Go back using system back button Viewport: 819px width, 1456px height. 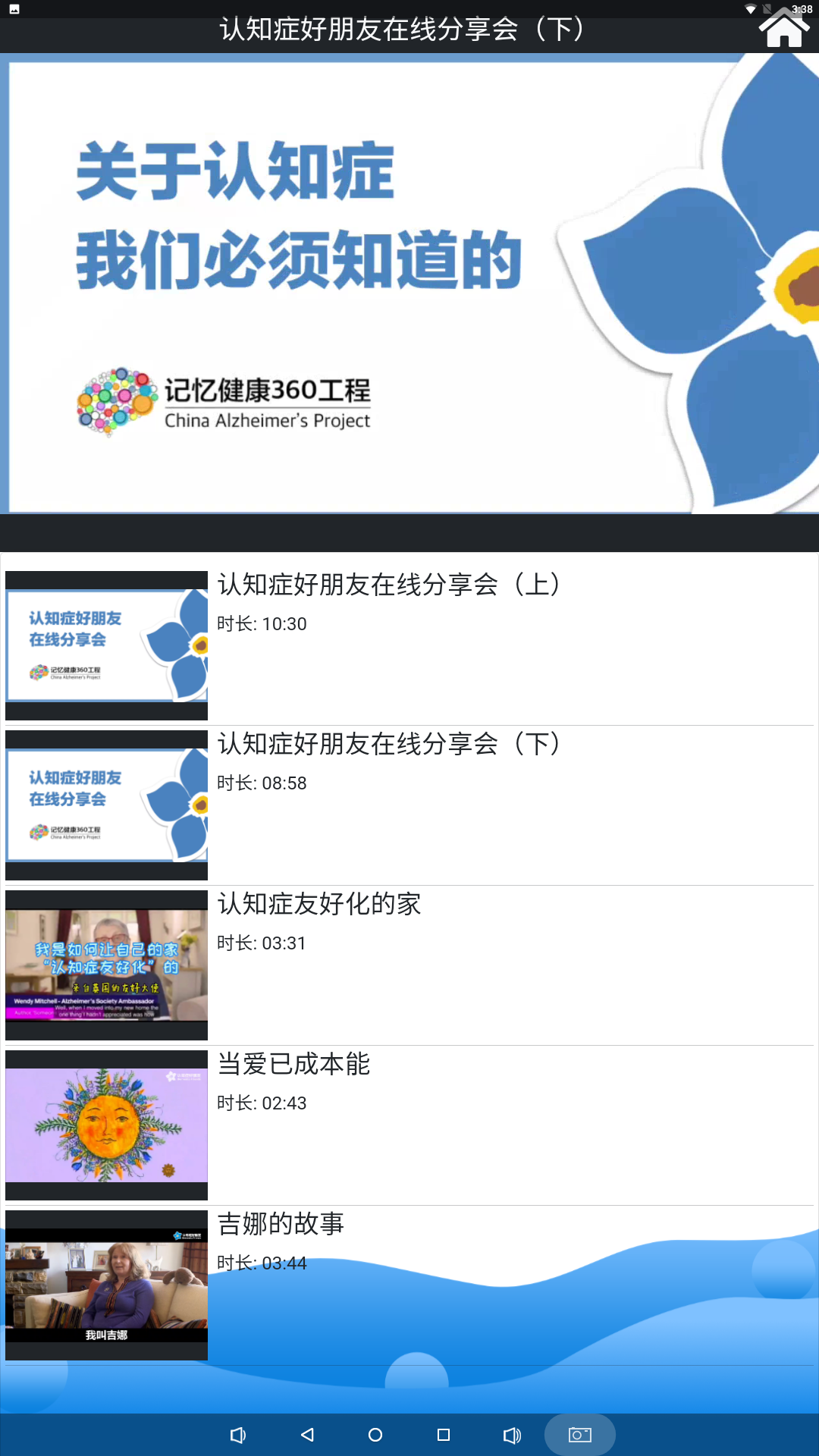point(307,1435)
